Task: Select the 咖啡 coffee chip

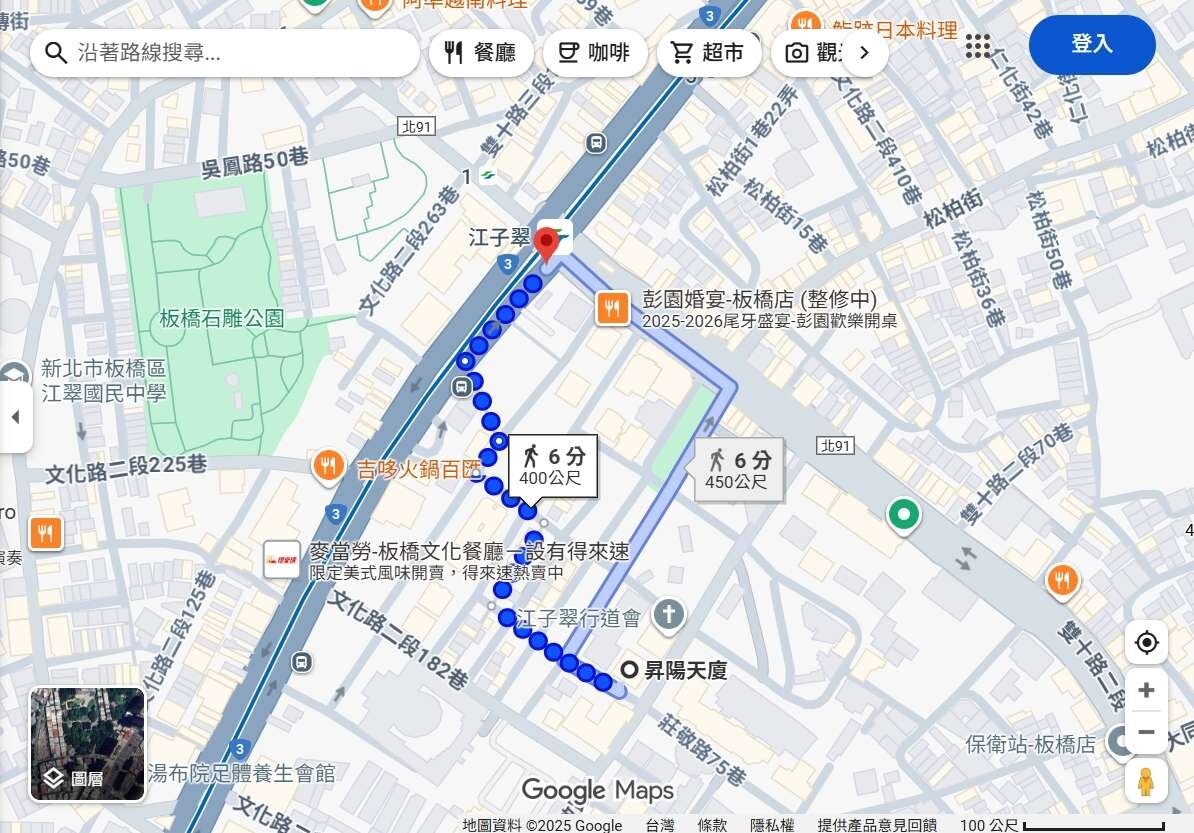Action: coord(595,53)
